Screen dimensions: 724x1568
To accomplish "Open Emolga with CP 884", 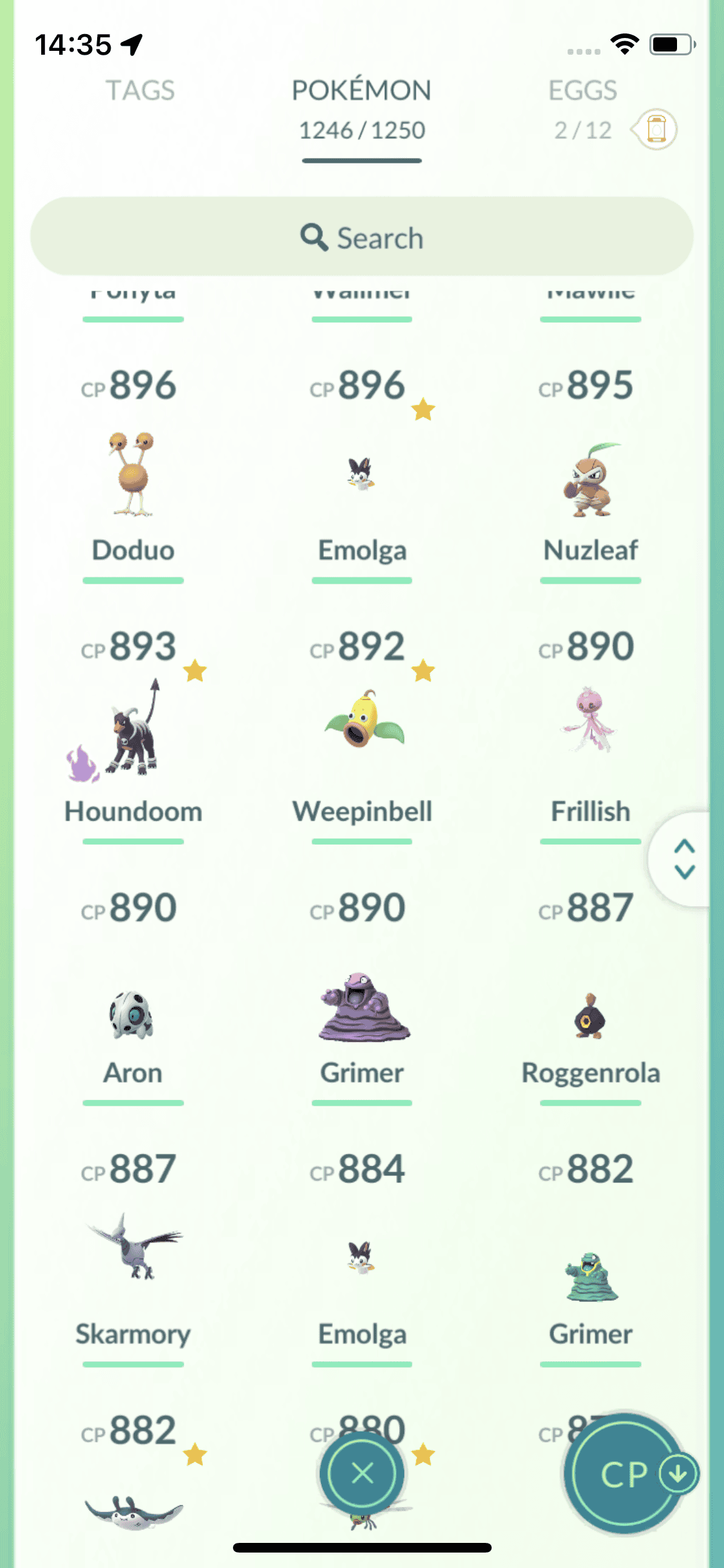I will click(x=362, y=1258).
